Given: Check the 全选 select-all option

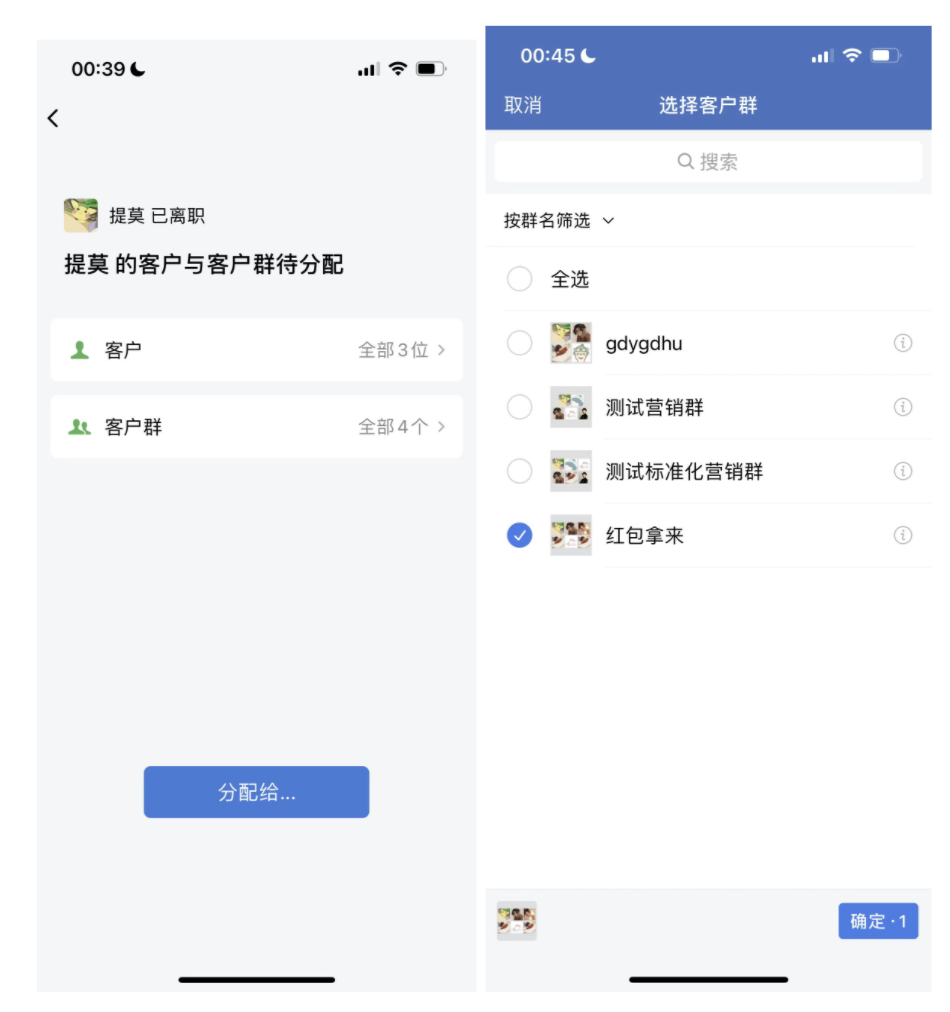Looking at the screenshot, I should (x=520, y=279).
